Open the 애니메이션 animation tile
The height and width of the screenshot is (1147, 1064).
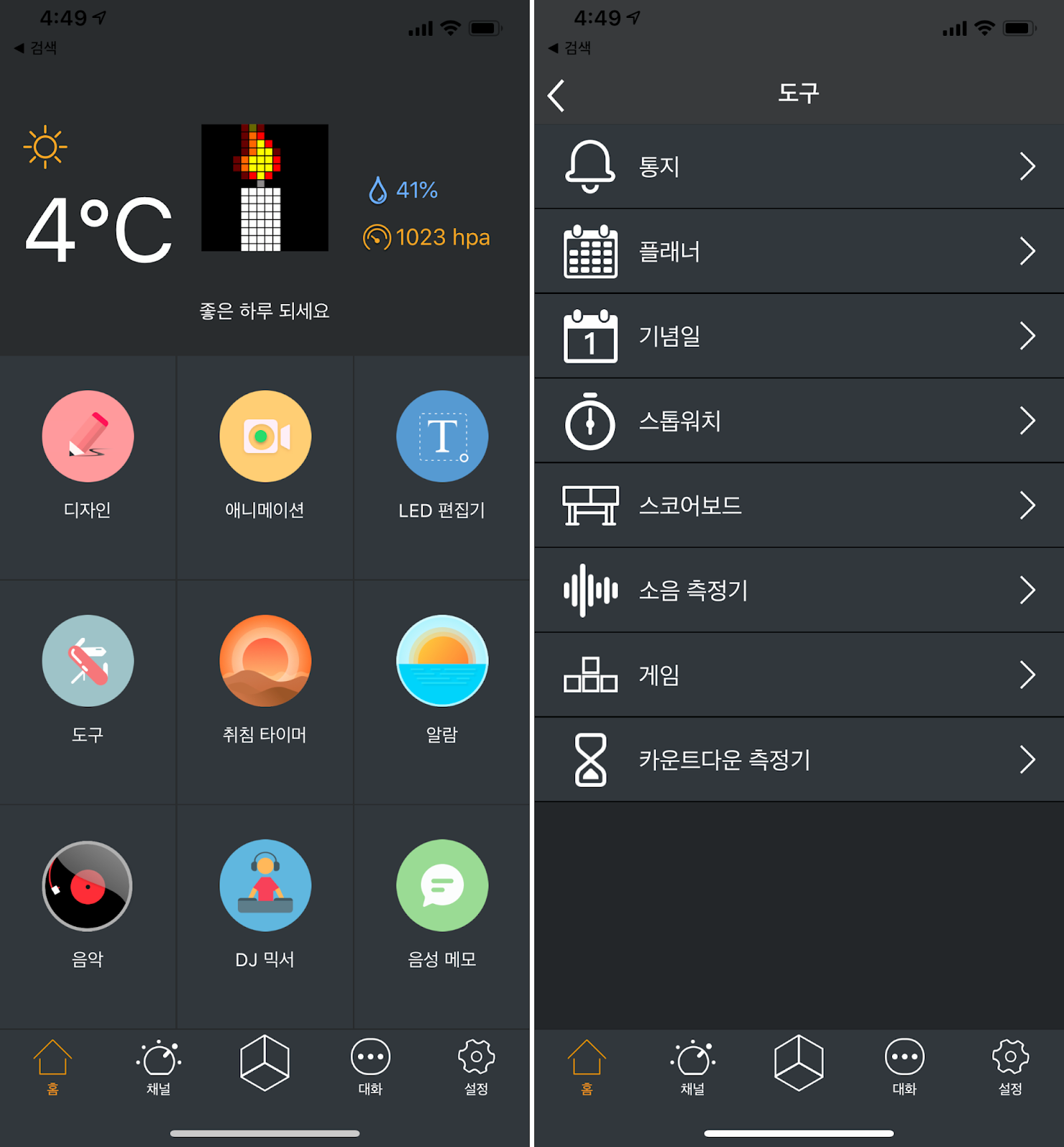(265, 437)
